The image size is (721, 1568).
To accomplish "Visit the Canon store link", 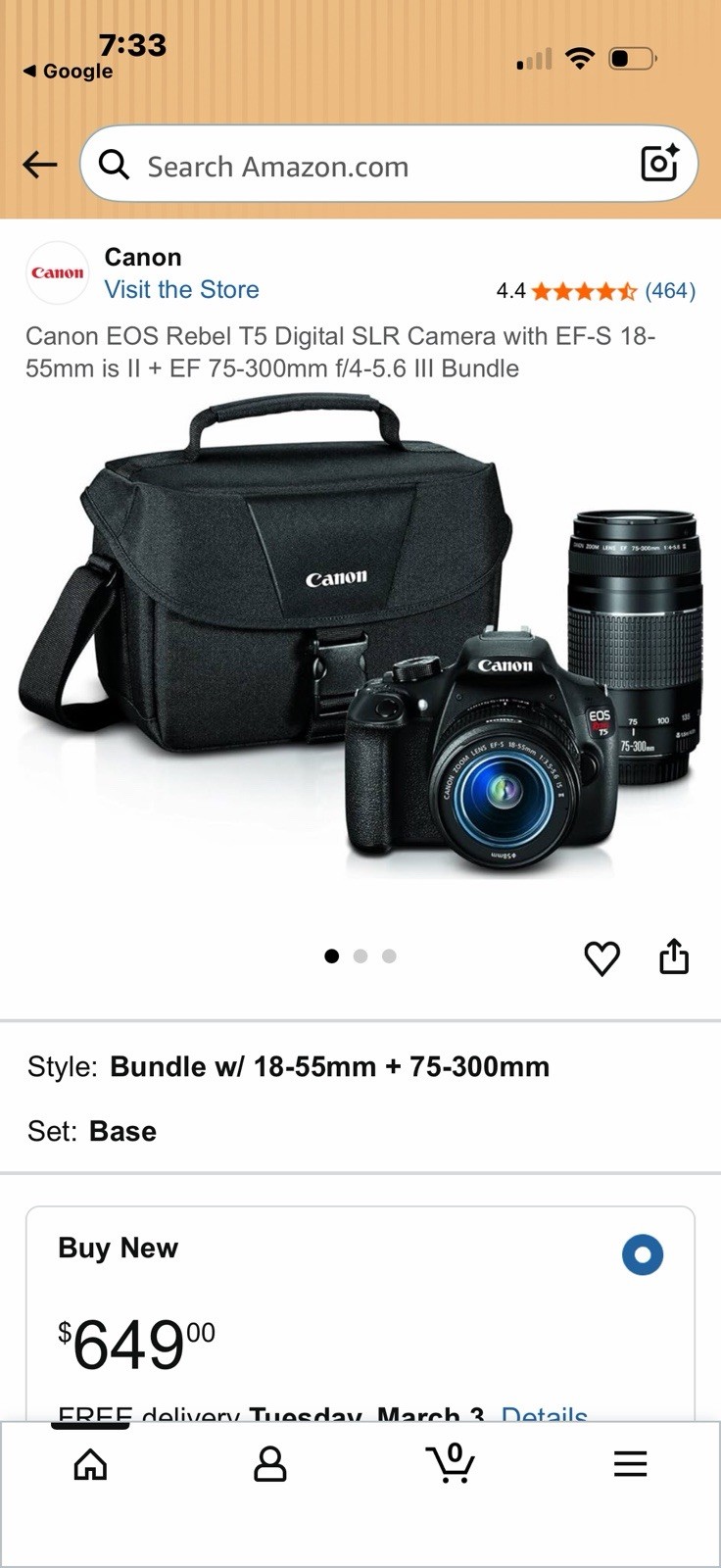I will tap(181, 290).
